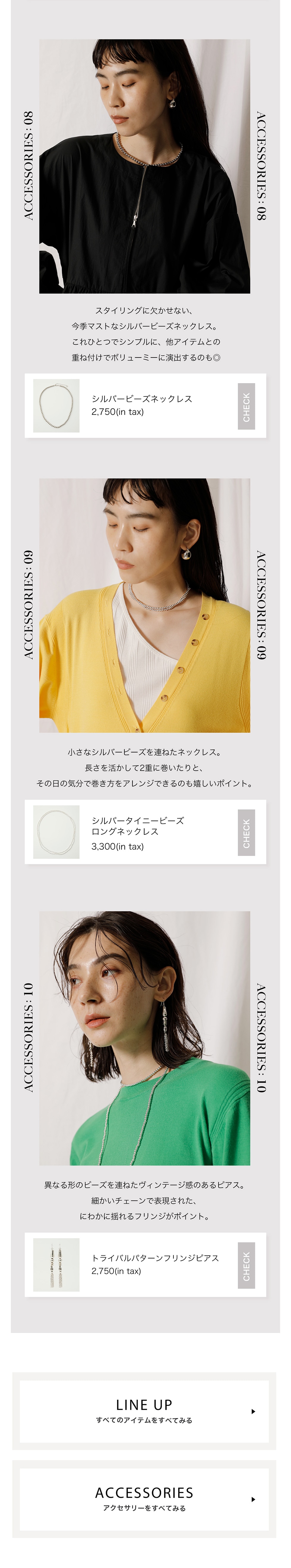
Task: View all ACCESSORIES
Action: (145, 1499)
